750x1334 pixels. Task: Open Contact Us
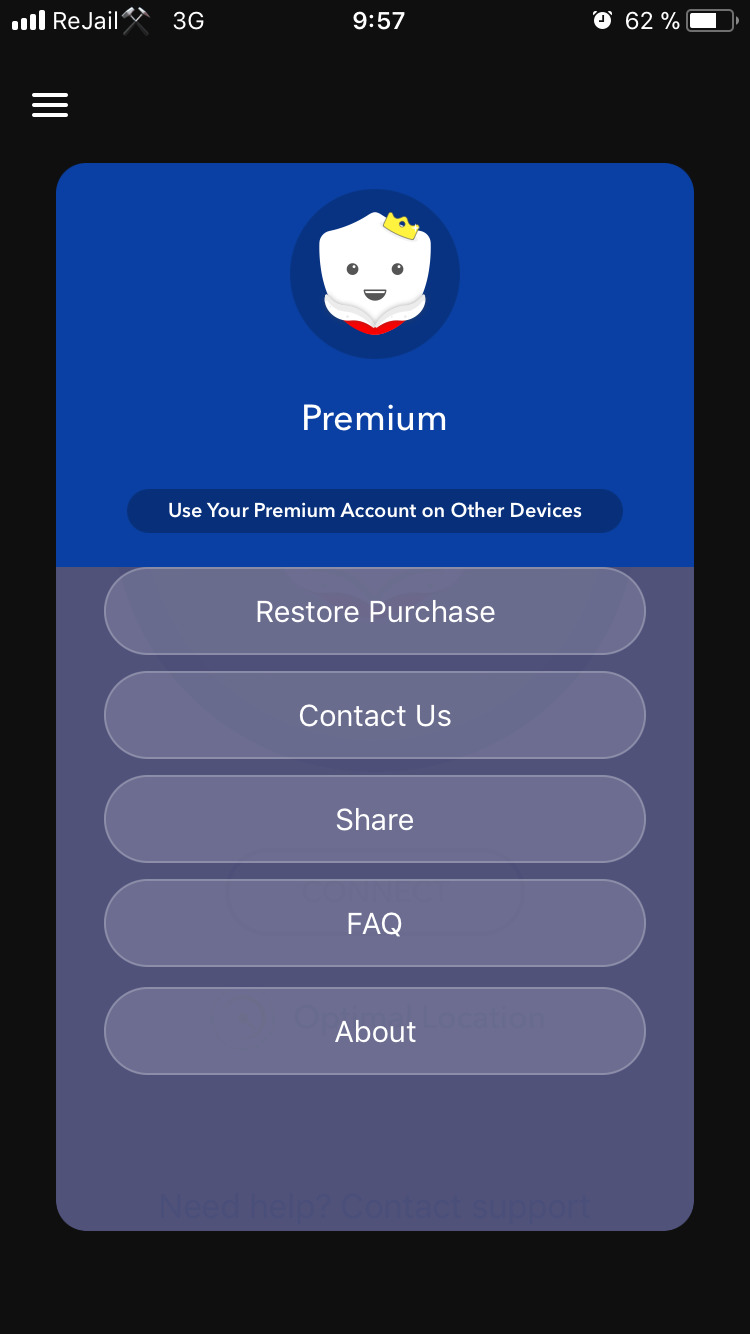point(375,715)
